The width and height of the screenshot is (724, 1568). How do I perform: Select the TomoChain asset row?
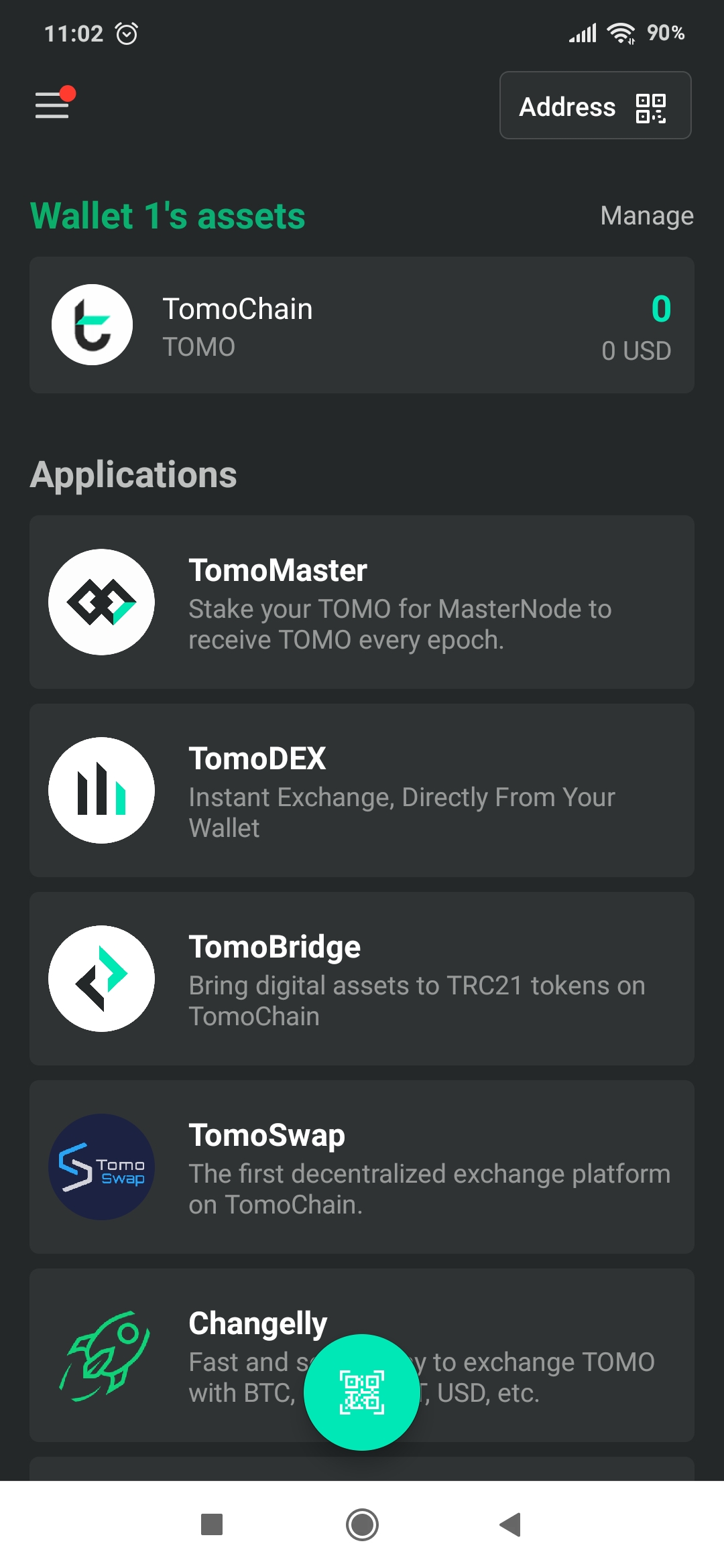tap(362, 324)
